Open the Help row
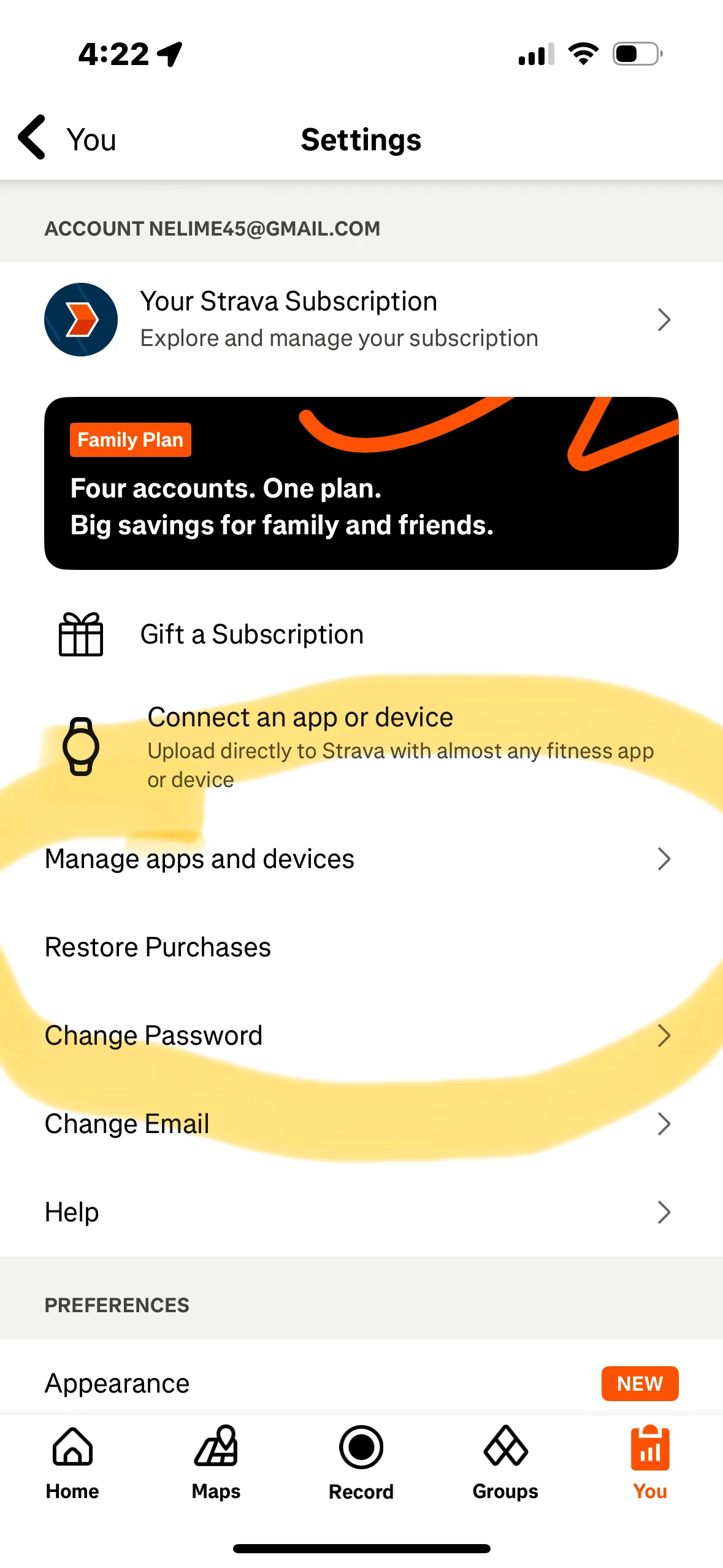The width and height of the screenshot is (723, 1568). tap(361, 1212)
